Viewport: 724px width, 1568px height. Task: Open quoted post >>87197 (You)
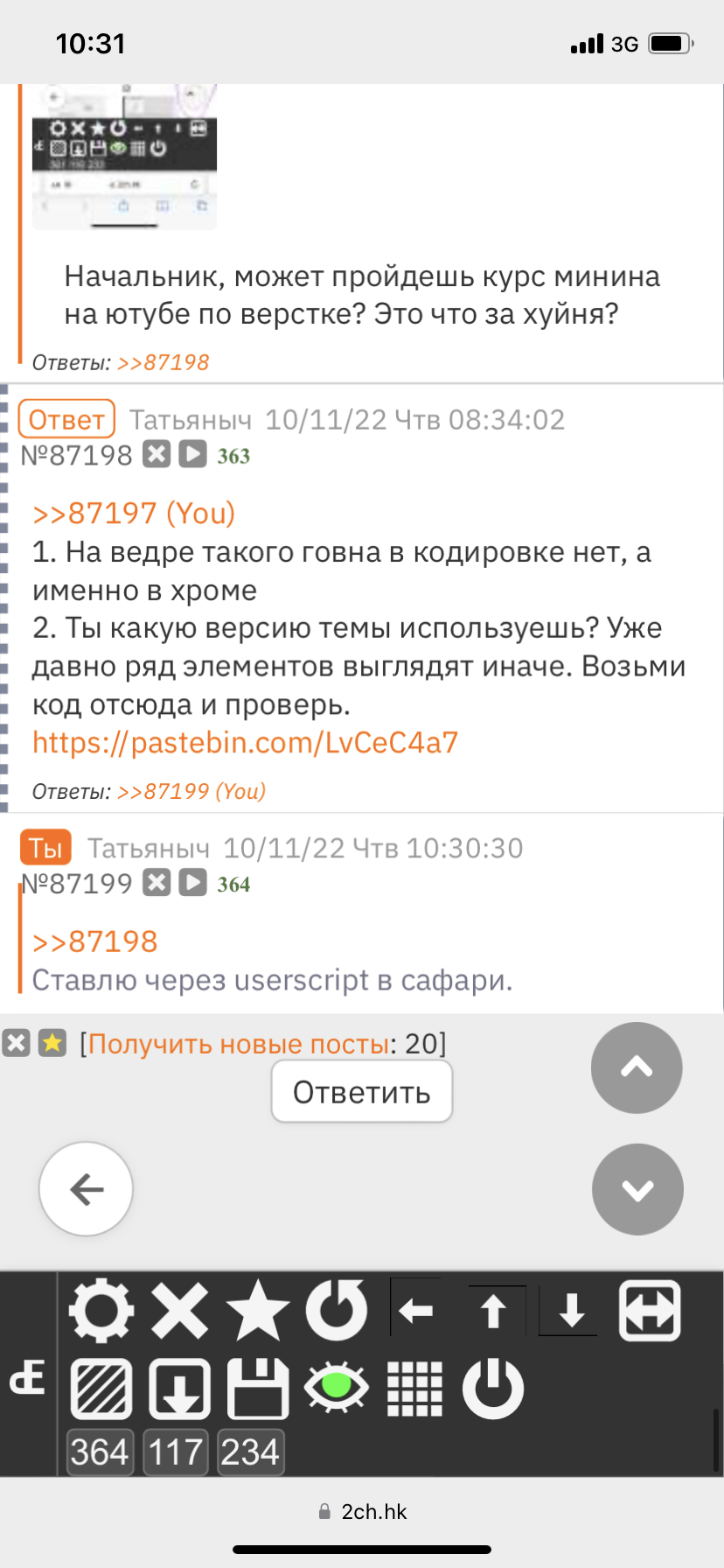134,514
